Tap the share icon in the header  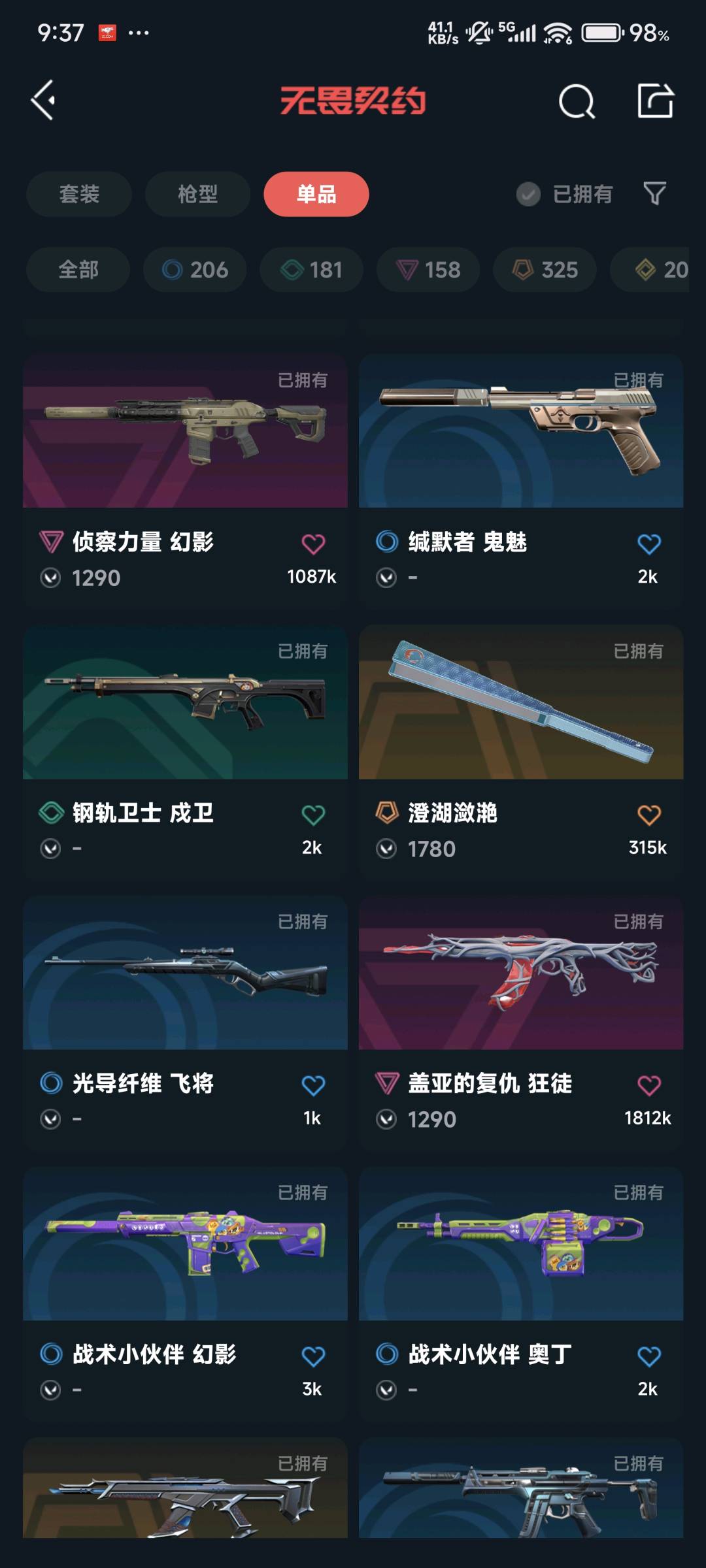655,101
